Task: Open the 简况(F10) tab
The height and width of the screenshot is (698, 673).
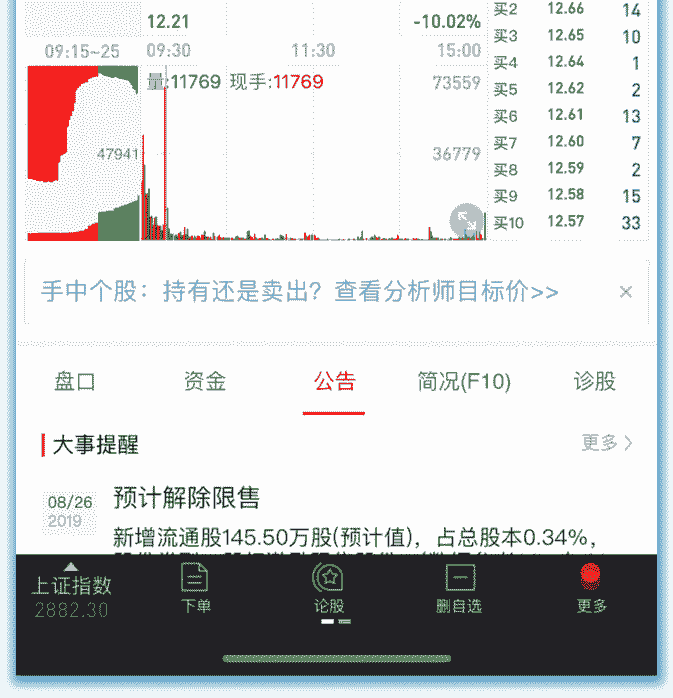Action: (464, 381)
